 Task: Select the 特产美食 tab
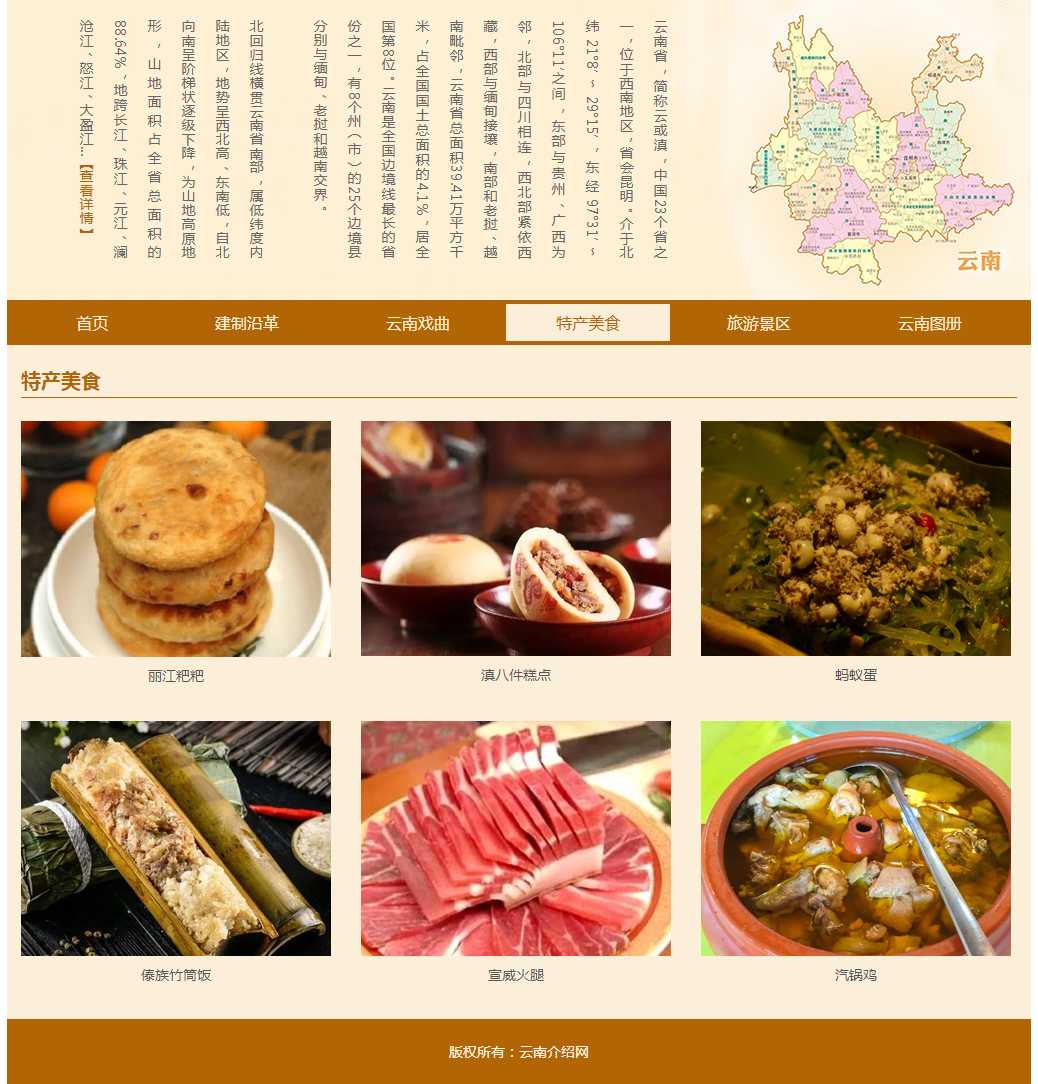click(x=588, y=323)
